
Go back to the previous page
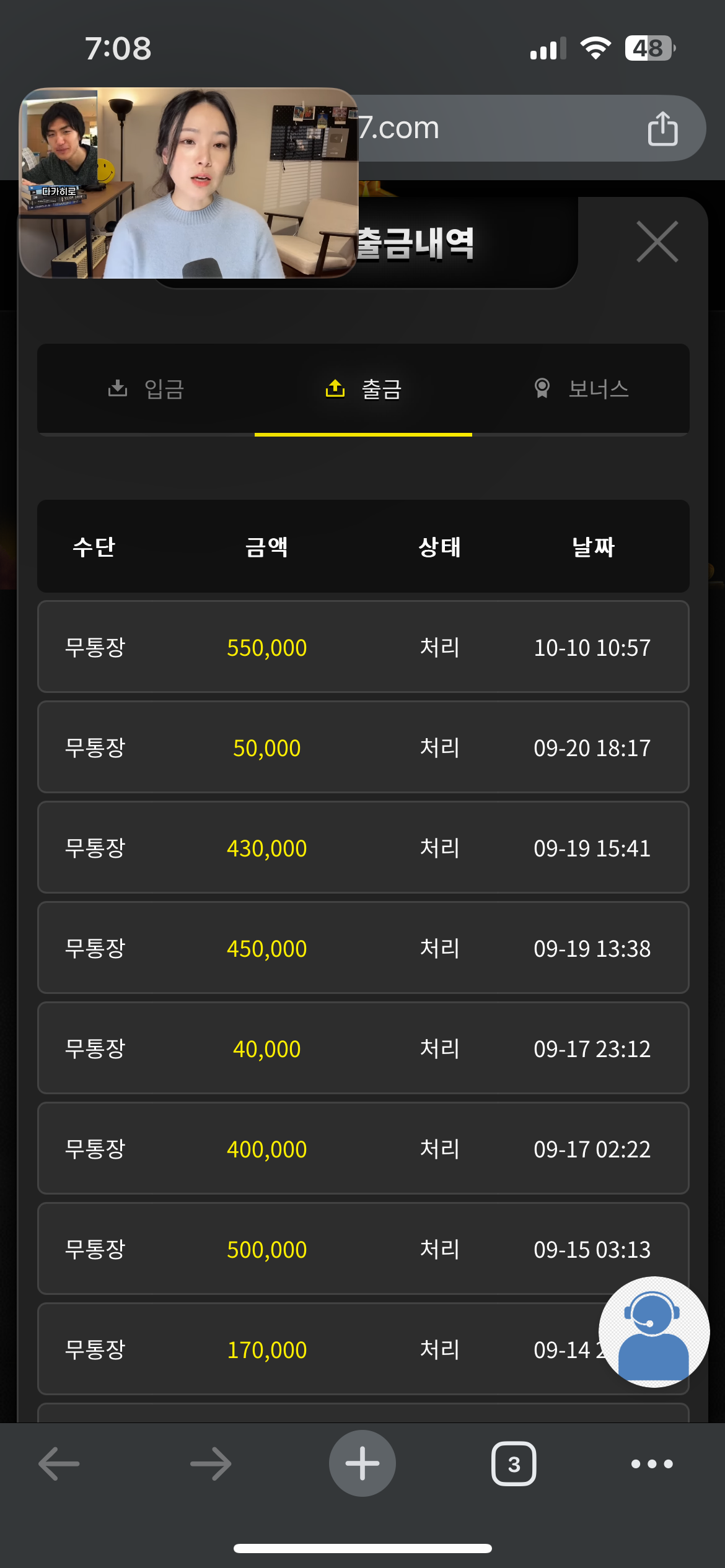tap(59, 1464)
